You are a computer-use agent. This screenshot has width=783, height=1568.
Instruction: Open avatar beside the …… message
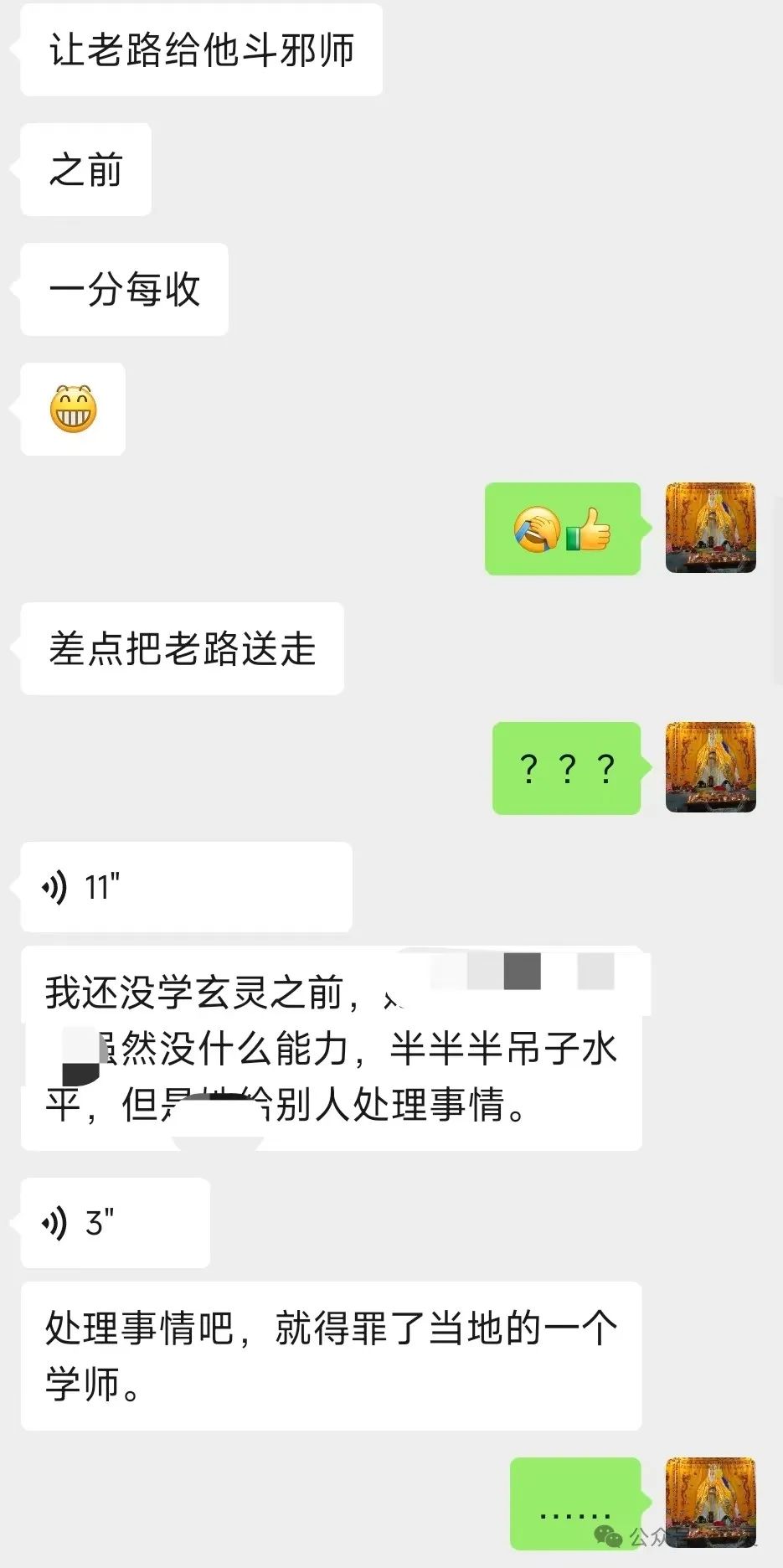click(x=710, y=1501)
